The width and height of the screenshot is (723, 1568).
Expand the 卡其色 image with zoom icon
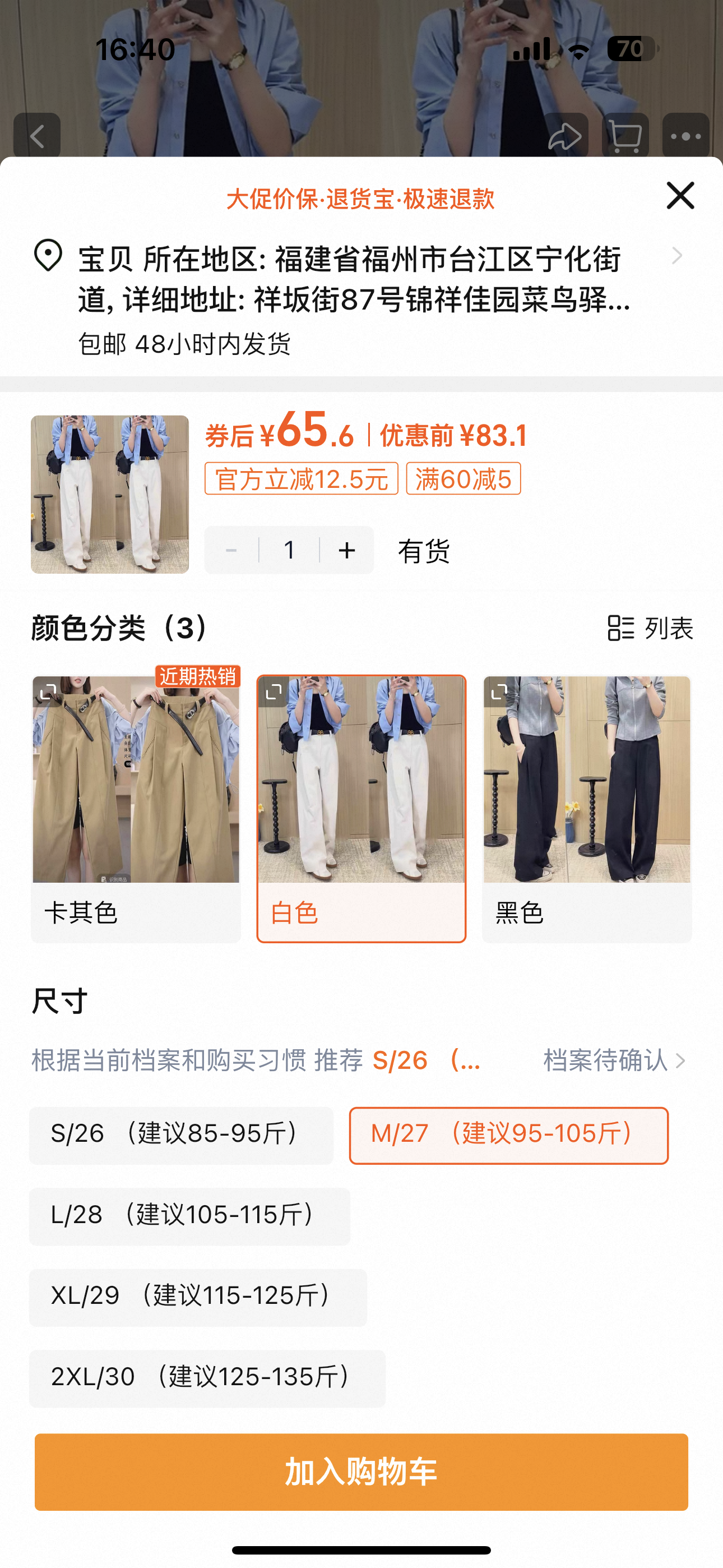[48, 691]
